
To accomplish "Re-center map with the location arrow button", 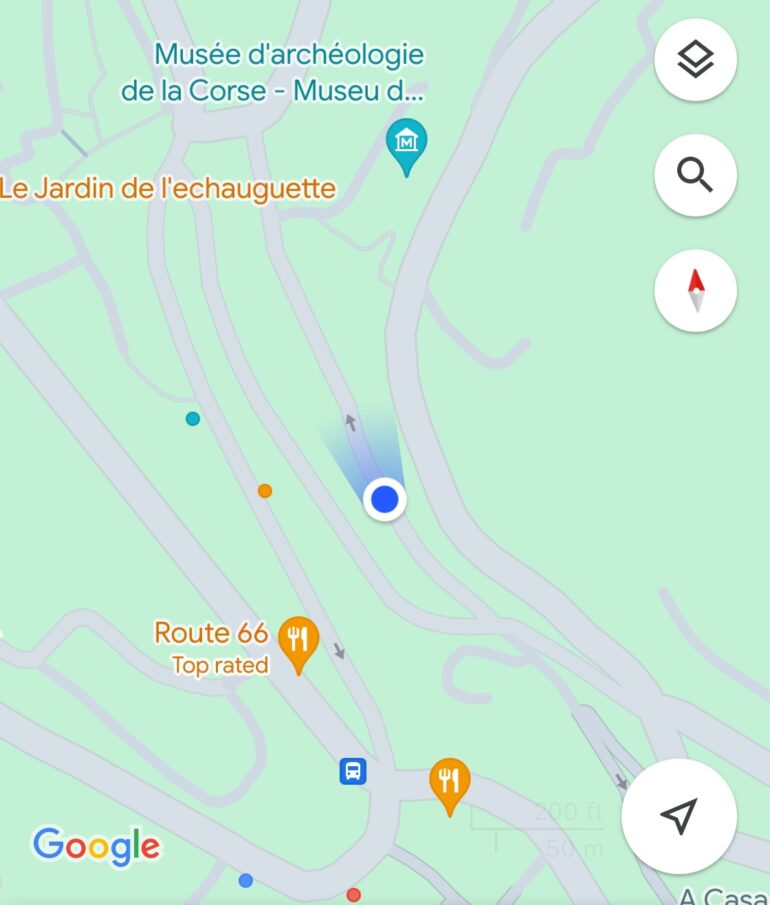I will (679, 816).
